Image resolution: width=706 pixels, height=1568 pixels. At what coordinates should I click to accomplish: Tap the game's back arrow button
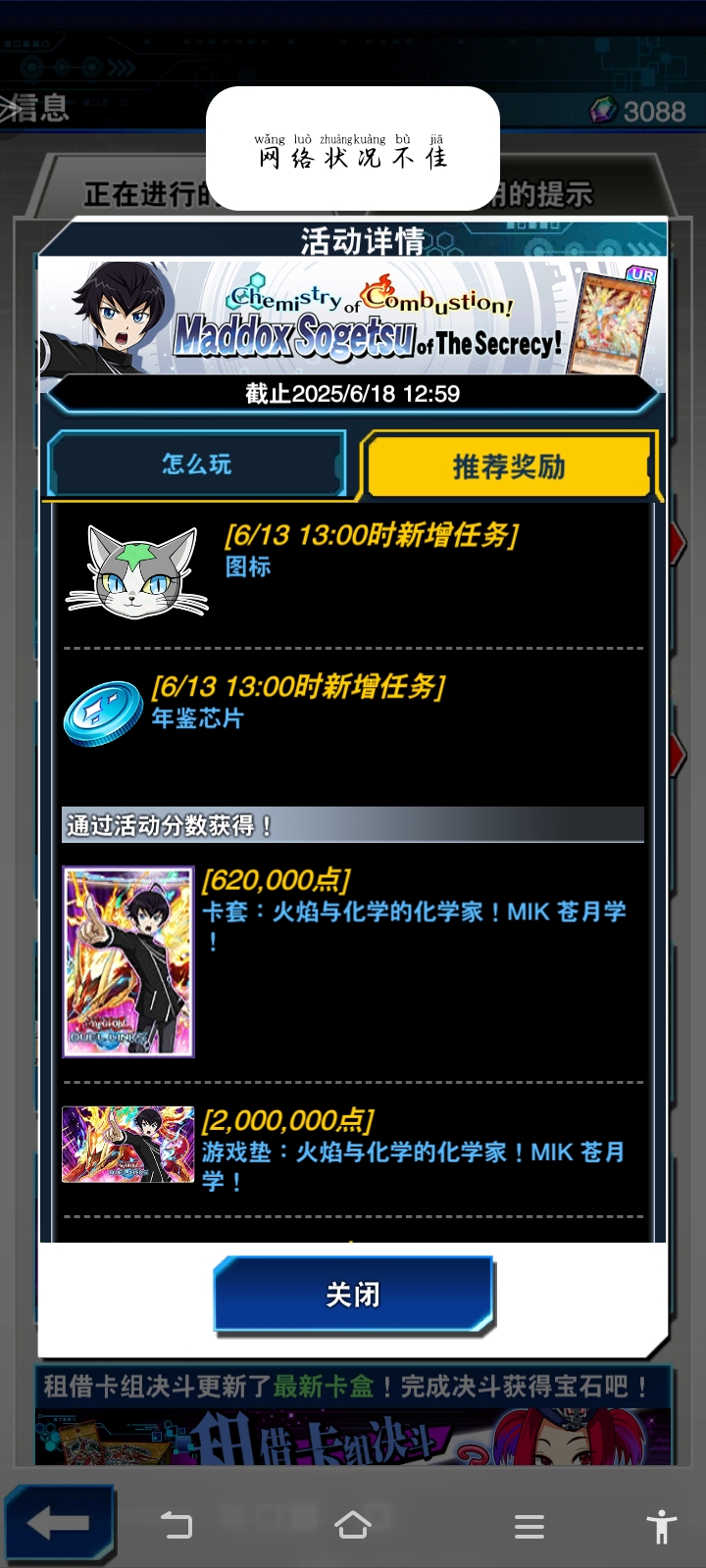click(x=59, y=1523)
